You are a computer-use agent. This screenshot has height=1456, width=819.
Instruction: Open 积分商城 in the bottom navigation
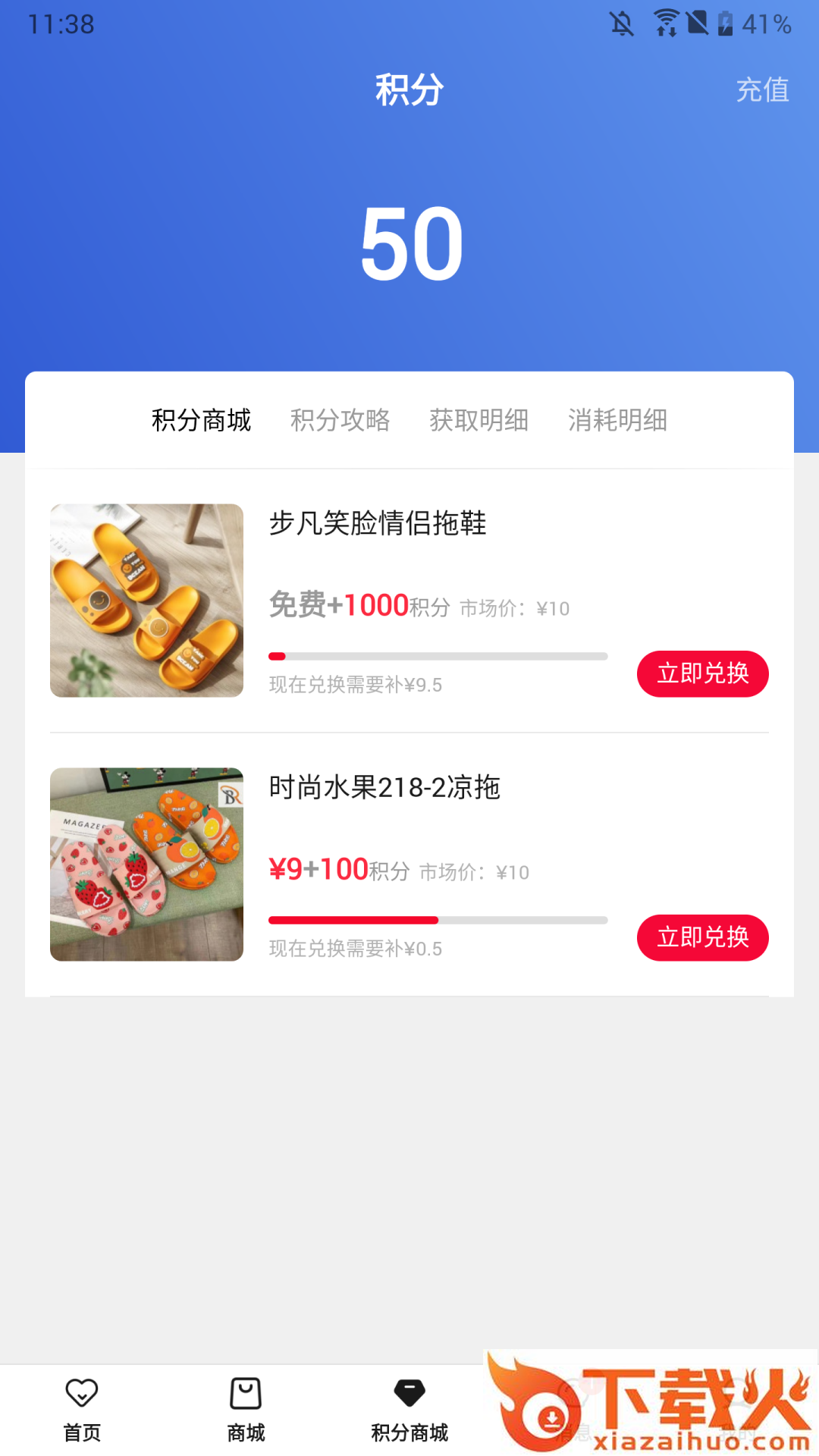[409, 1410]
